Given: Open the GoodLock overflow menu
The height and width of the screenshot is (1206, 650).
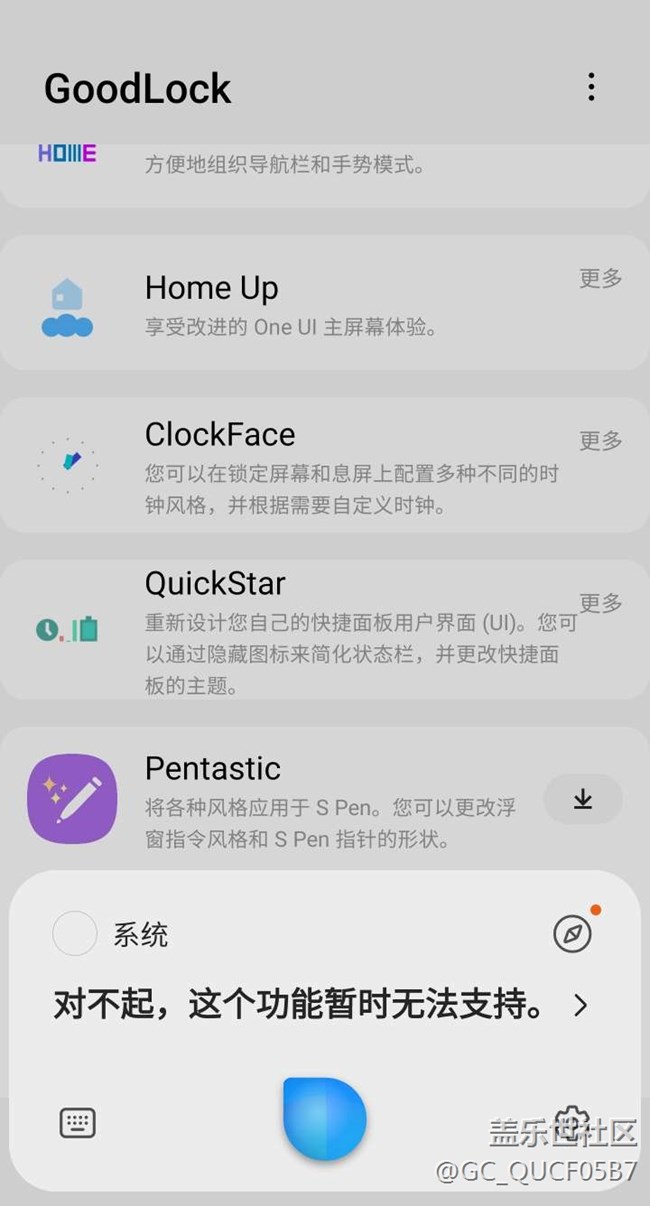Looking at the screenshot, I should (591, 88).
